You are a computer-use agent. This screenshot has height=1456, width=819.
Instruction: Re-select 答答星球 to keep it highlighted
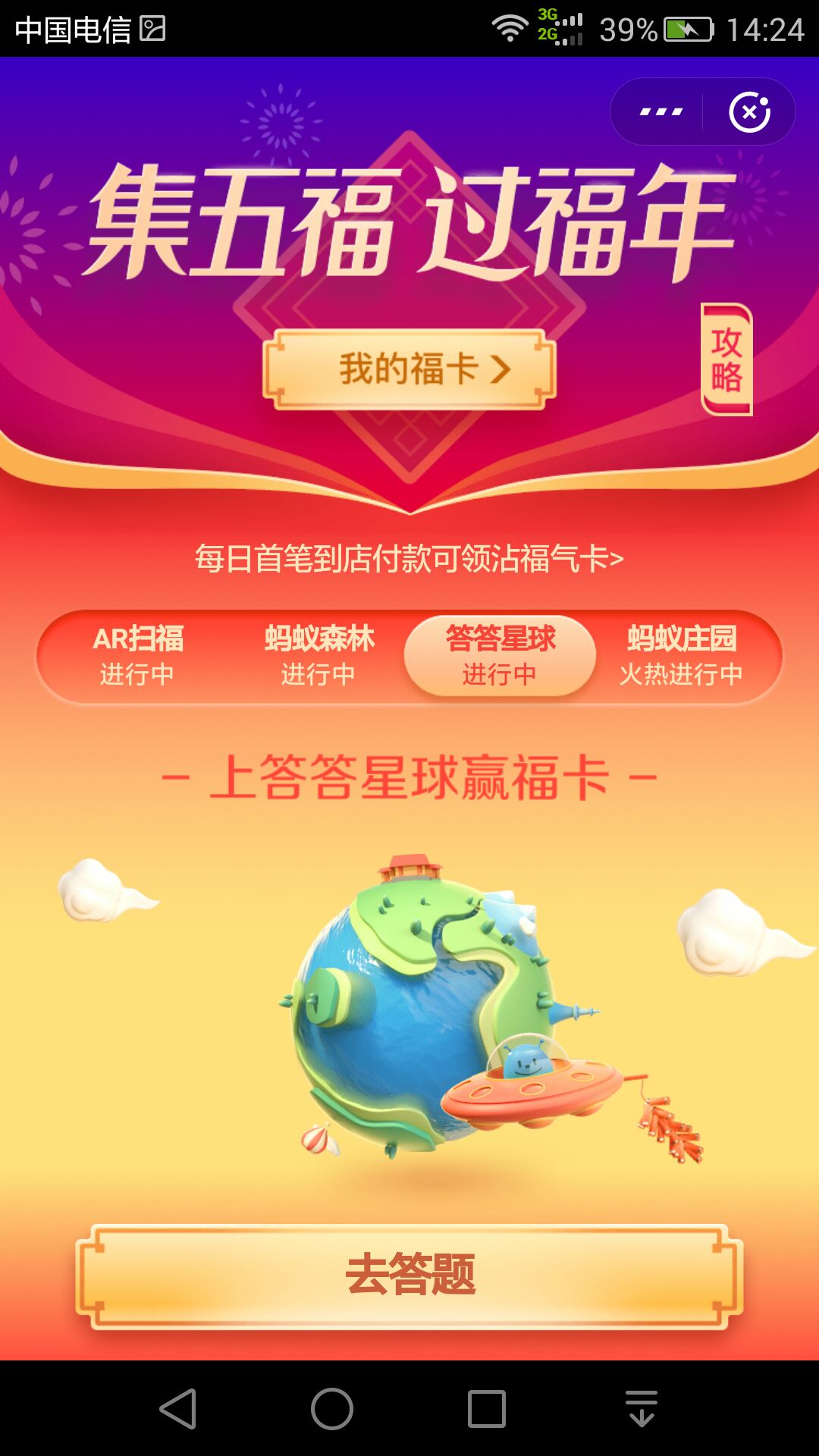coord(499,654)
